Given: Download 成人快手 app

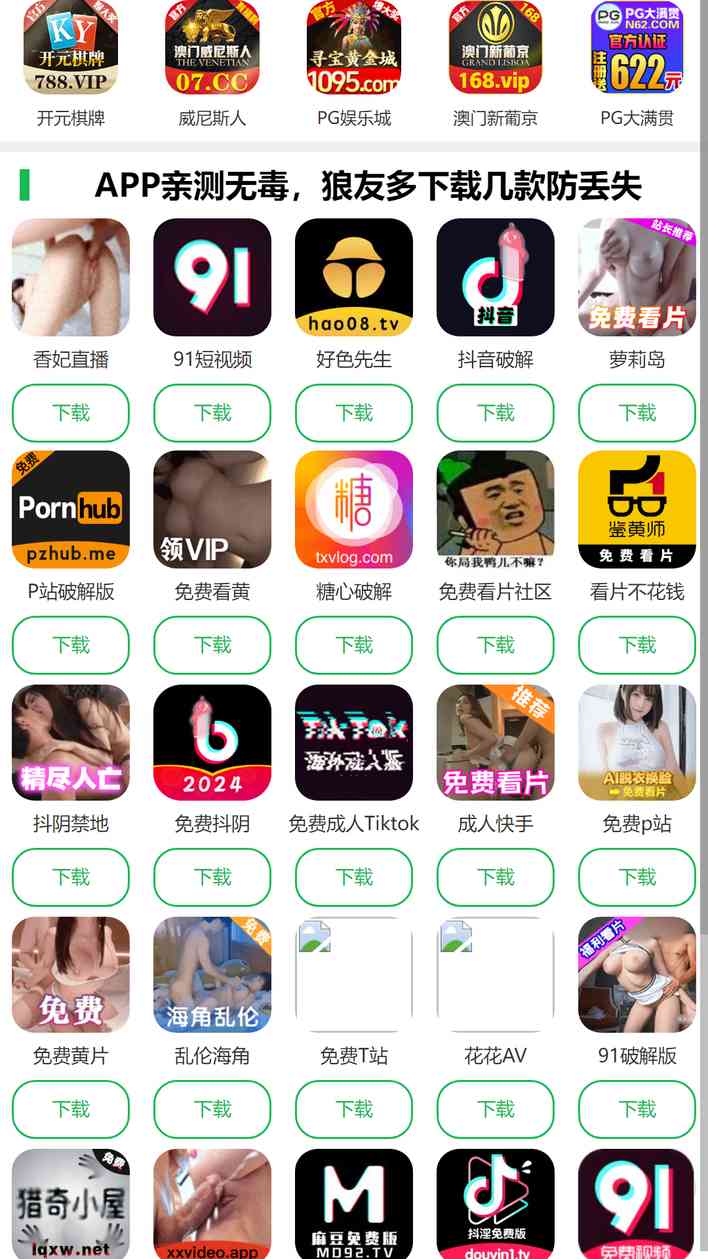Looking at the screenshot, I should [495, 877].
